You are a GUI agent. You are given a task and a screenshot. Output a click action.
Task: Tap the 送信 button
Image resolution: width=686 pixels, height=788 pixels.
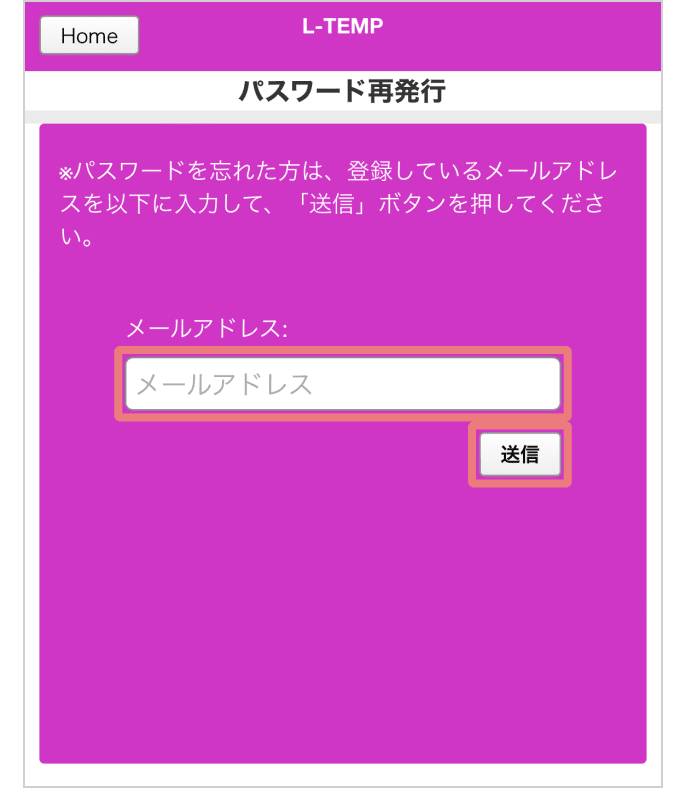click(x=519, y=455)
